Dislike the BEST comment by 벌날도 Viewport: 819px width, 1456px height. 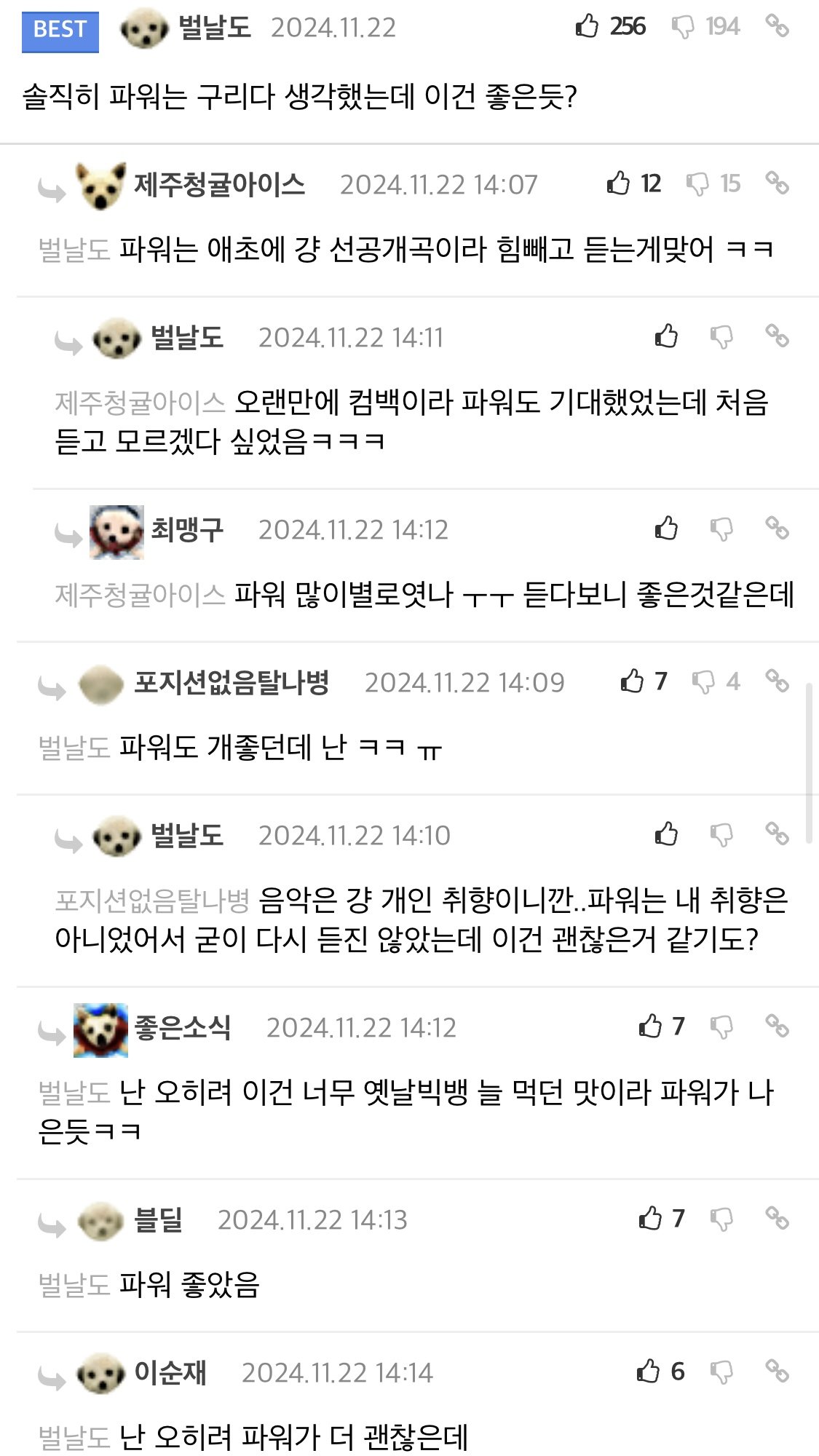click(682, 27)
